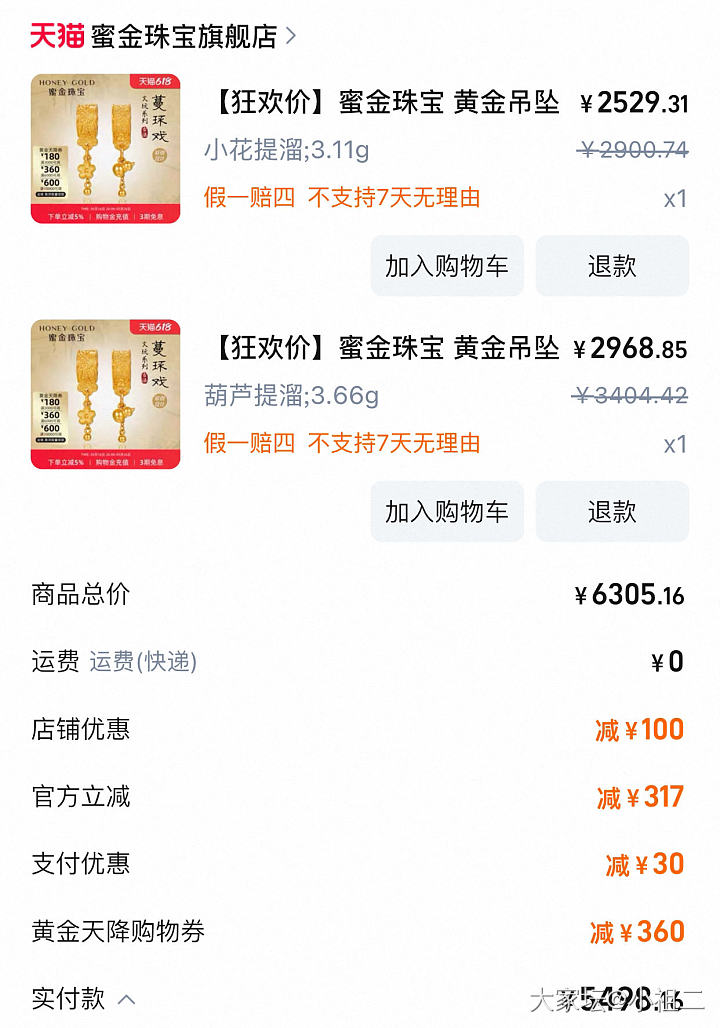The image size is (720, 1028).
Task: Request refund for 葫芦提溜 pendant
Action: (612, 511)
